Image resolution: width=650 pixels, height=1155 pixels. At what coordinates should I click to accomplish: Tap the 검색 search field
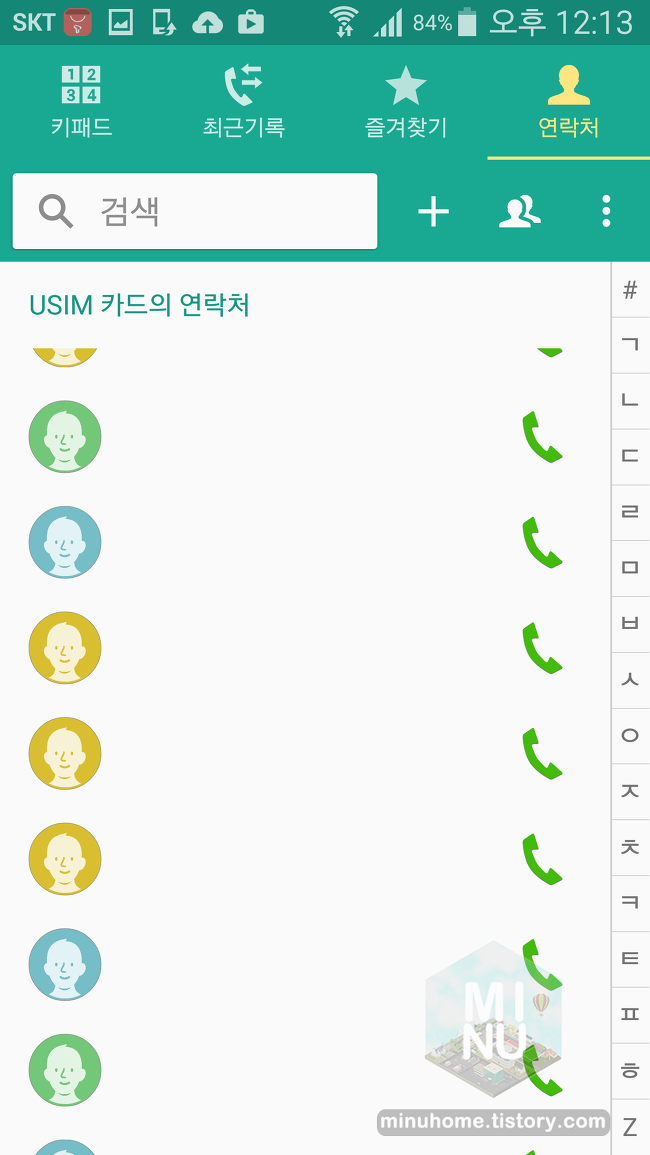point(195,211)
